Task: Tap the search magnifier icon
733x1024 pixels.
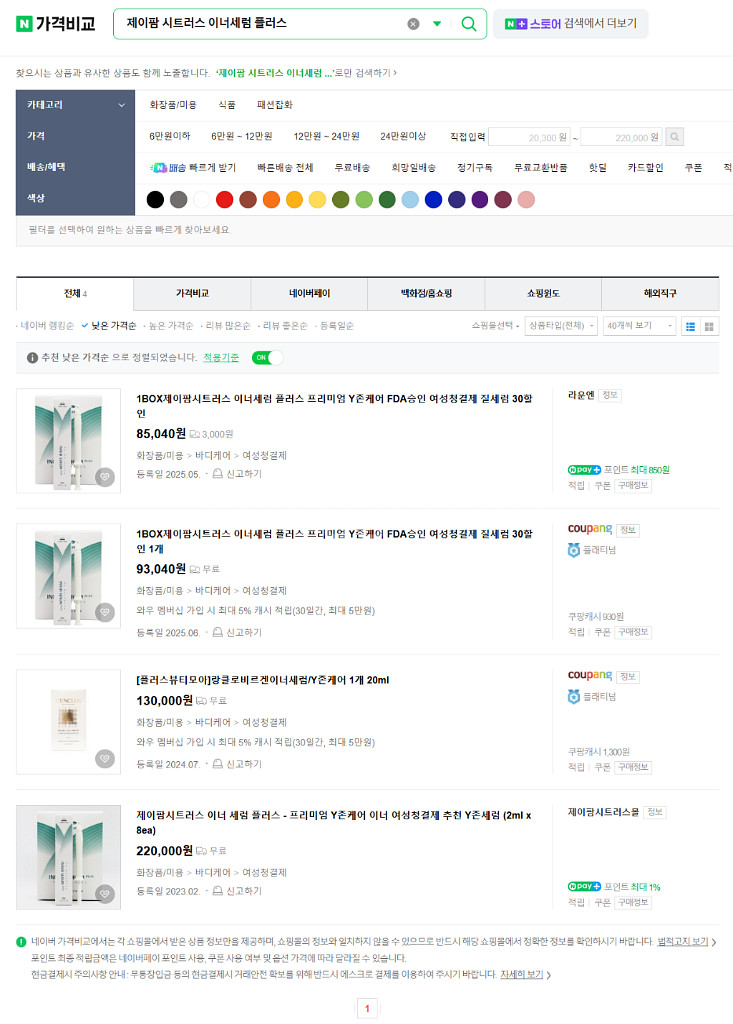Action: coord(468,24)
